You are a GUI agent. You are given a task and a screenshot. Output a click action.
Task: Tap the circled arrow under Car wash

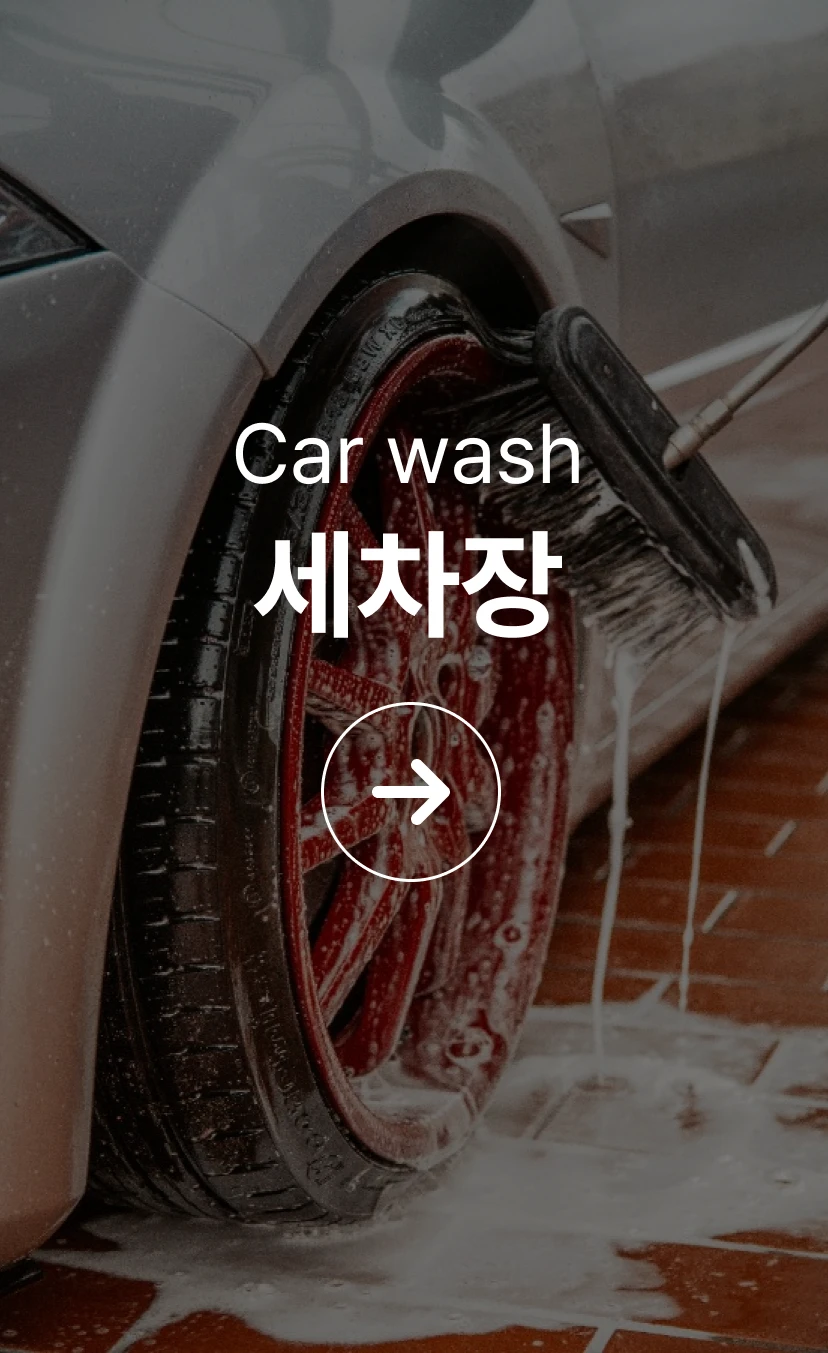click(411, 791)
